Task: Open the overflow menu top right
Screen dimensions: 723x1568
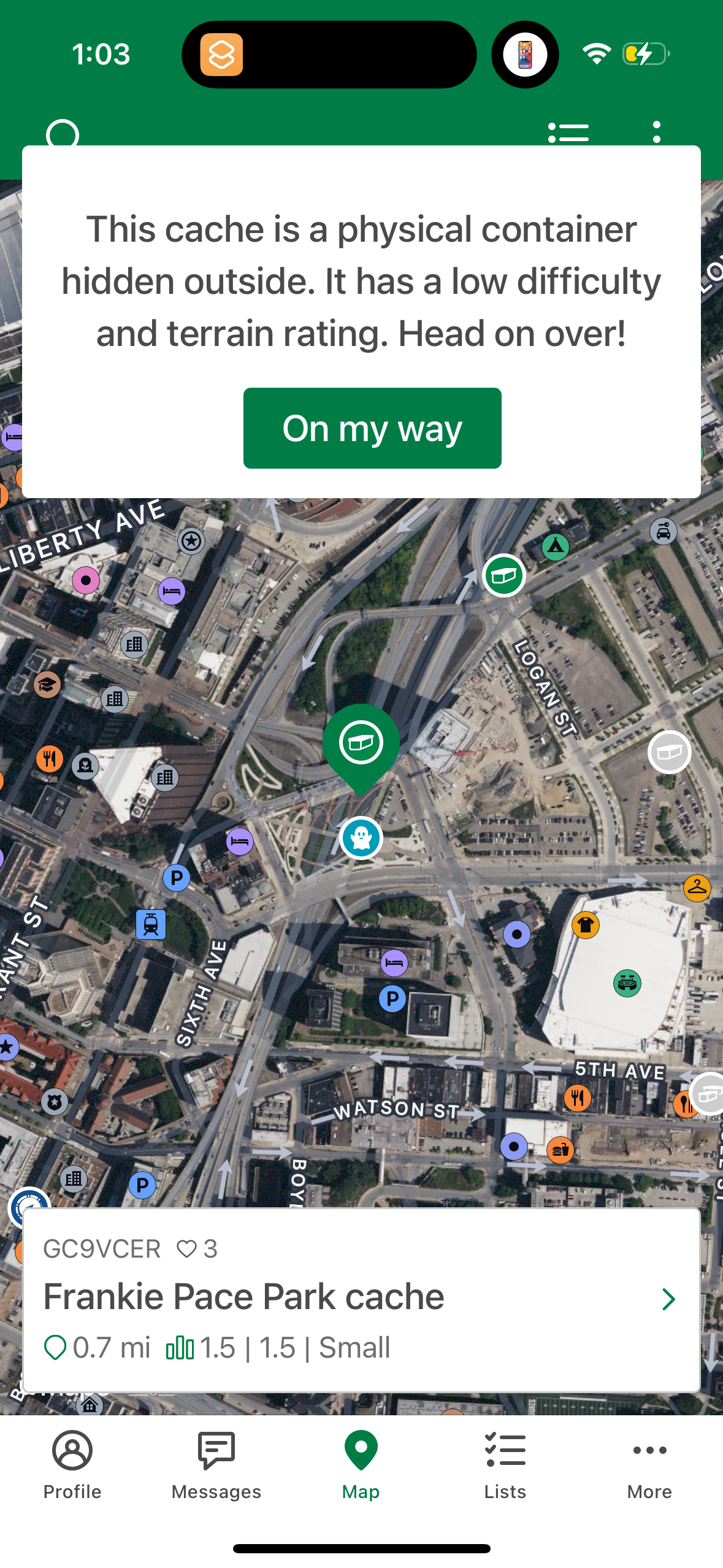Action: (x=656, y=131)
